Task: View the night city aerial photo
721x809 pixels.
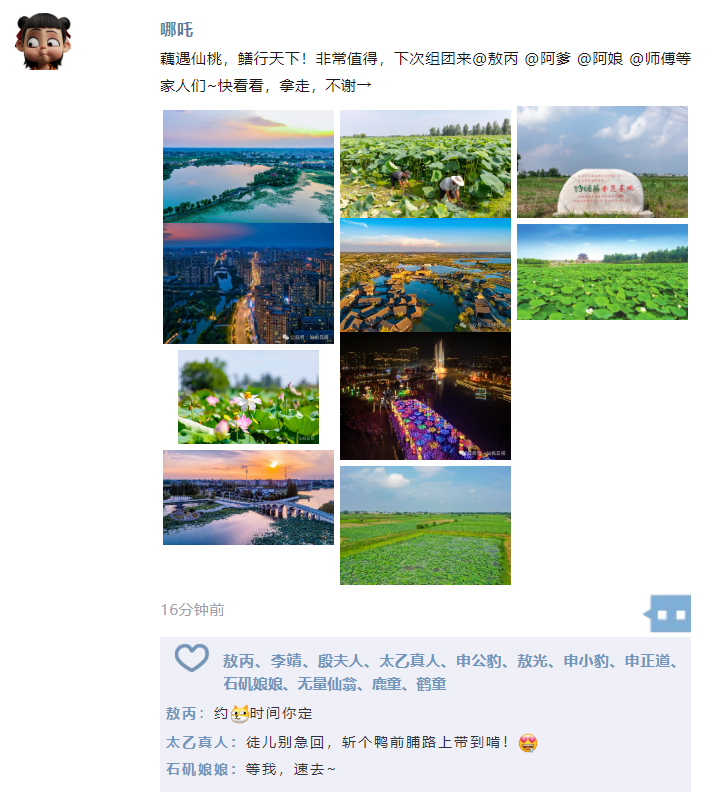Action: pyautogui.click(x=248, y=284)
